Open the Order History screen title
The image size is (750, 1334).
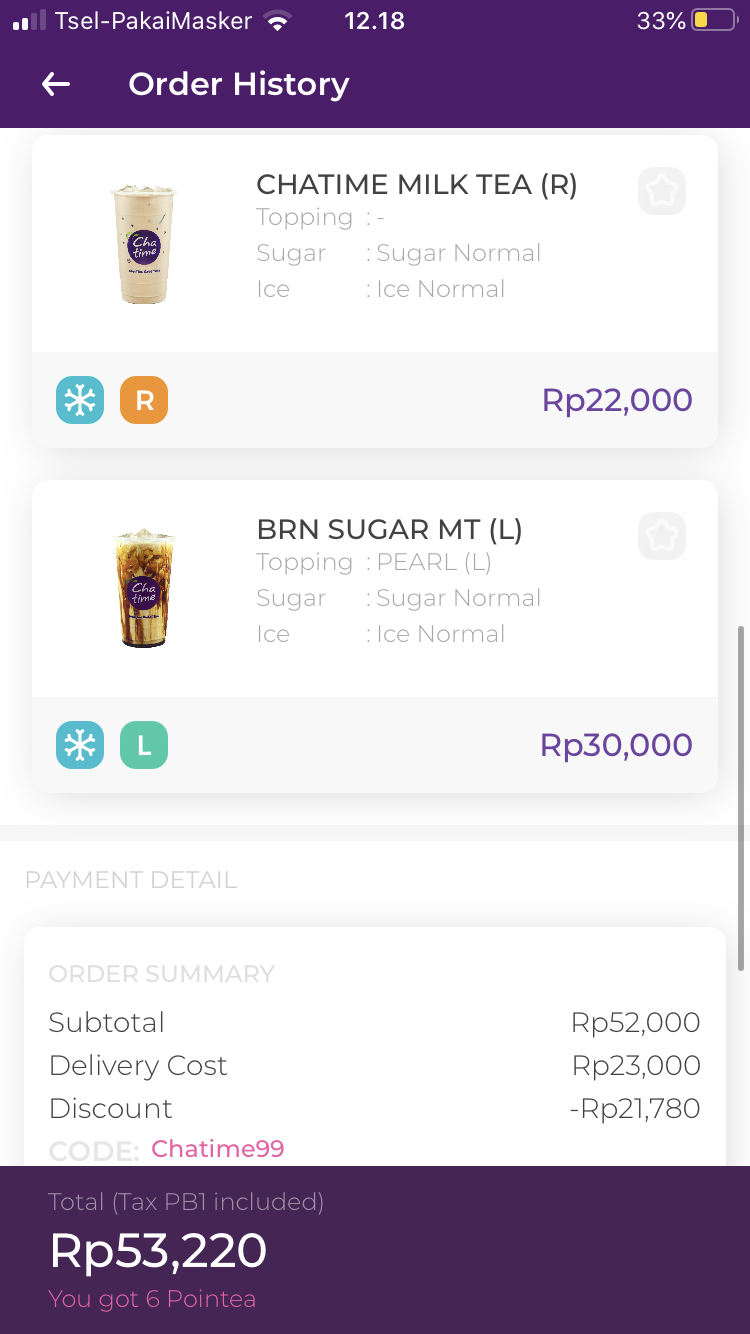pyautogui.click(x=238, y=84)
